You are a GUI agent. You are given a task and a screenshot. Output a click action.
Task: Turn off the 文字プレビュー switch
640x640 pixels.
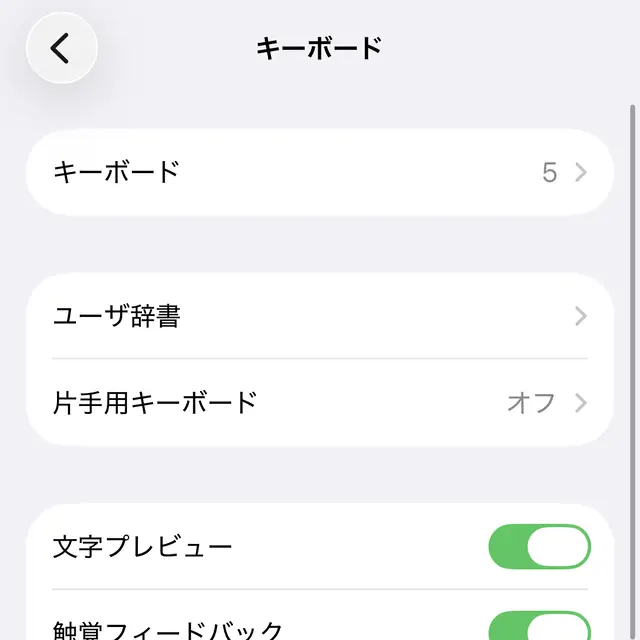pyautogui.click(x=539, y=547)
